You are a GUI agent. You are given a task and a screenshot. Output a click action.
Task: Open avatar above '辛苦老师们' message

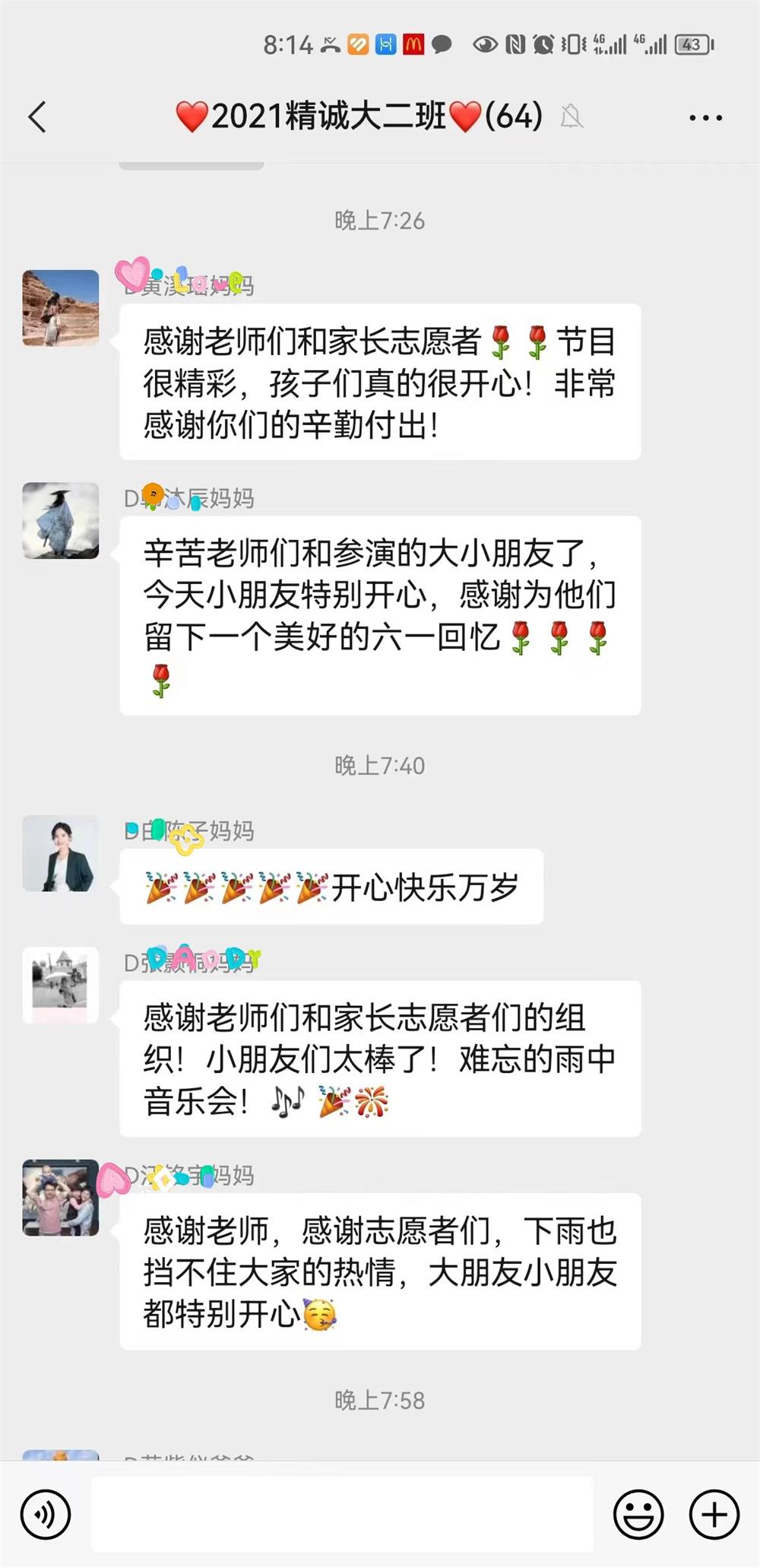click(61, 521)
